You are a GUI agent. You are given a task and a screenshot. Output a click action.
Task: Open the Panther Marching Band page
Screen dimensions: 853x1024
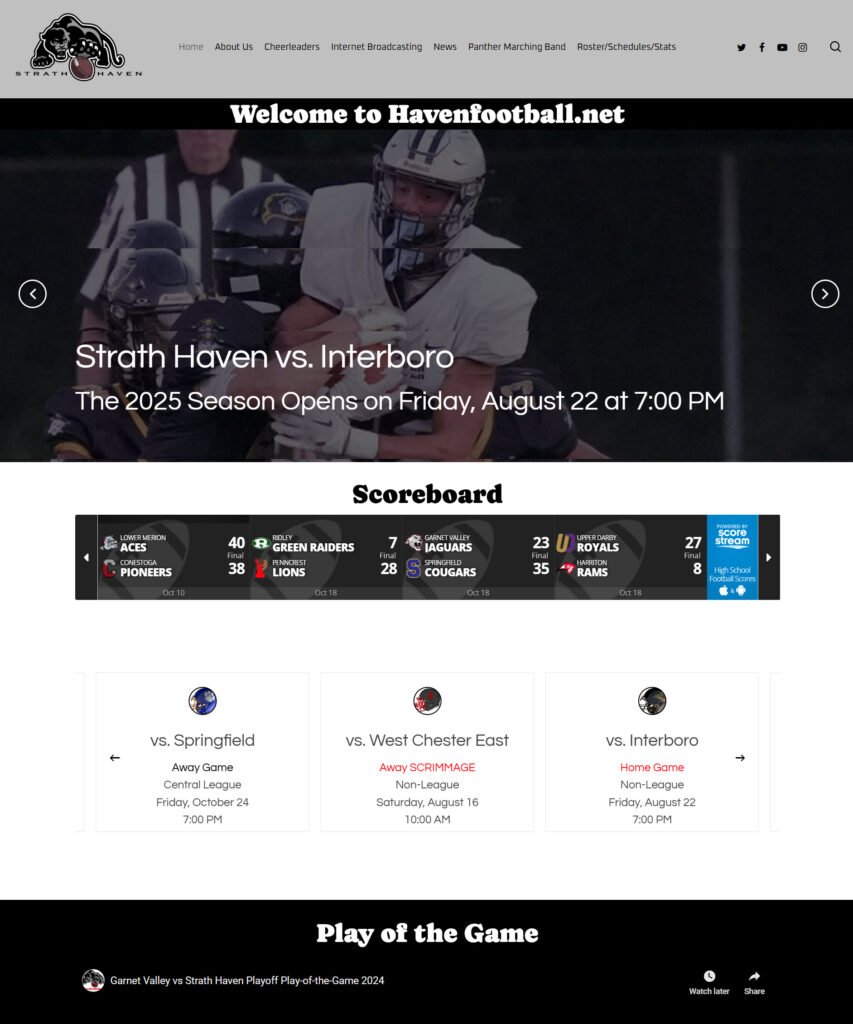point(516,47)
